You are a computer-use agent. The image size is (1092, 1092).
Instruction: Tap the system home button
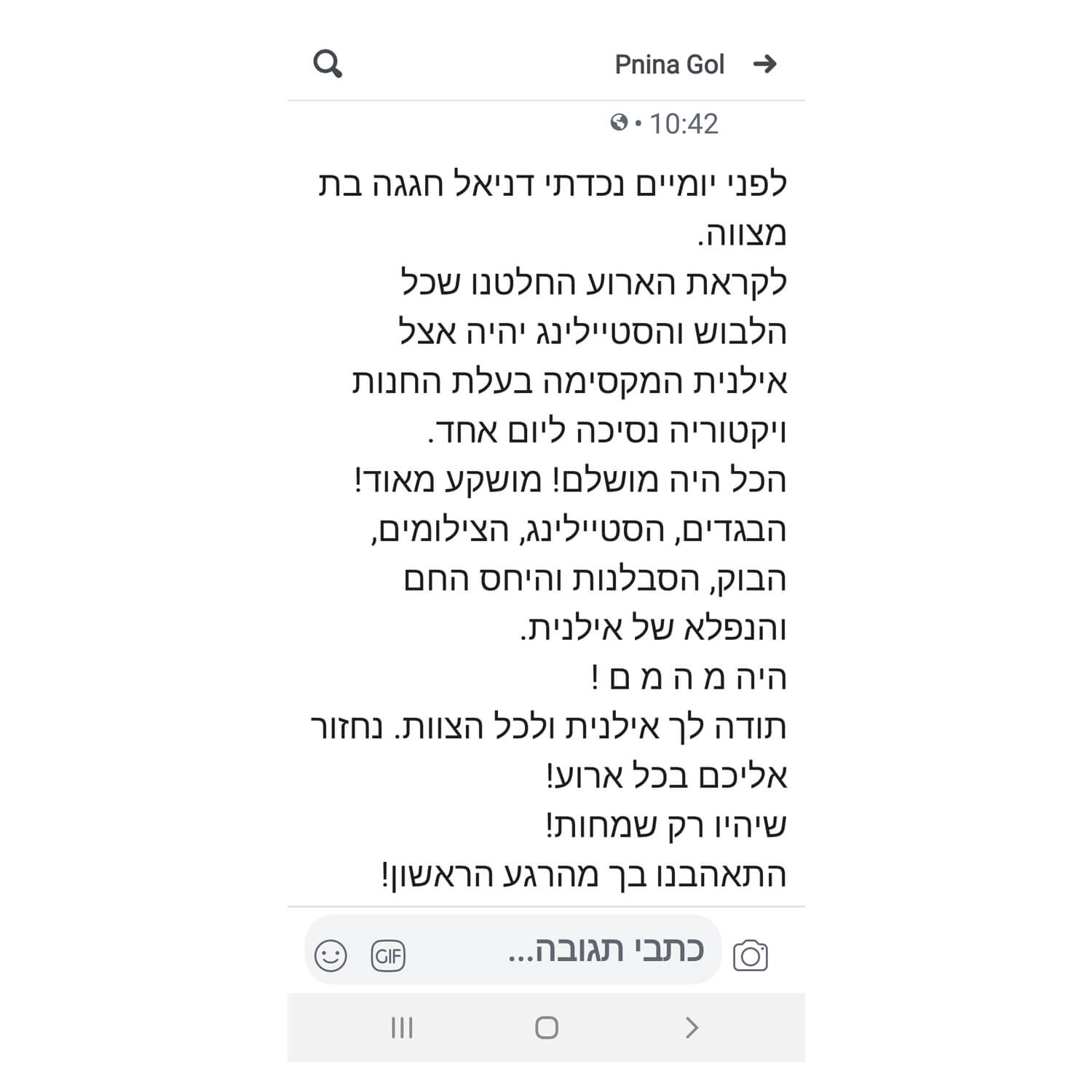547,1028
